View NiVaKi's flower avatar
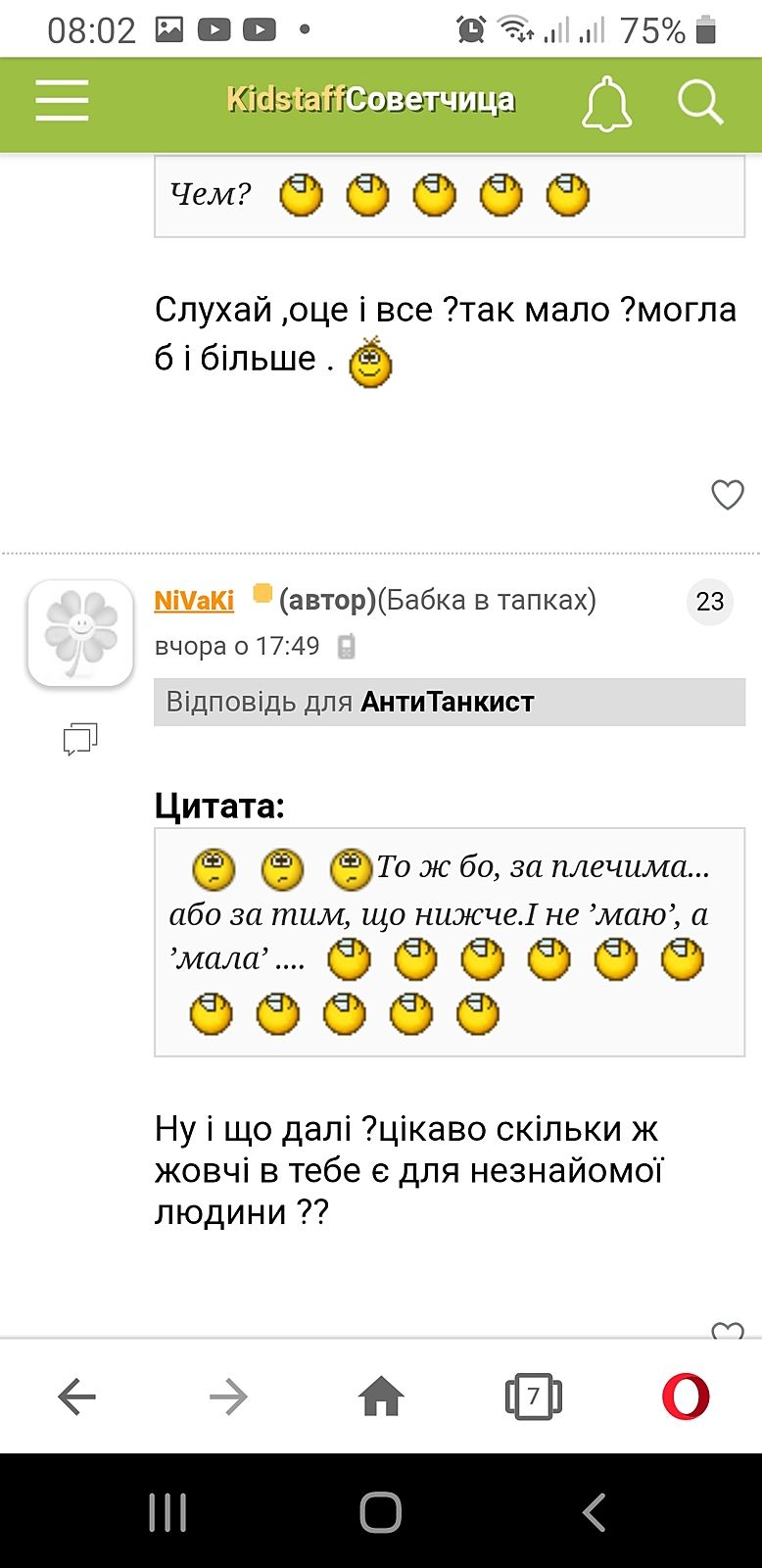The width and height of the screenshot is (762, 1568). click(80, 632)
